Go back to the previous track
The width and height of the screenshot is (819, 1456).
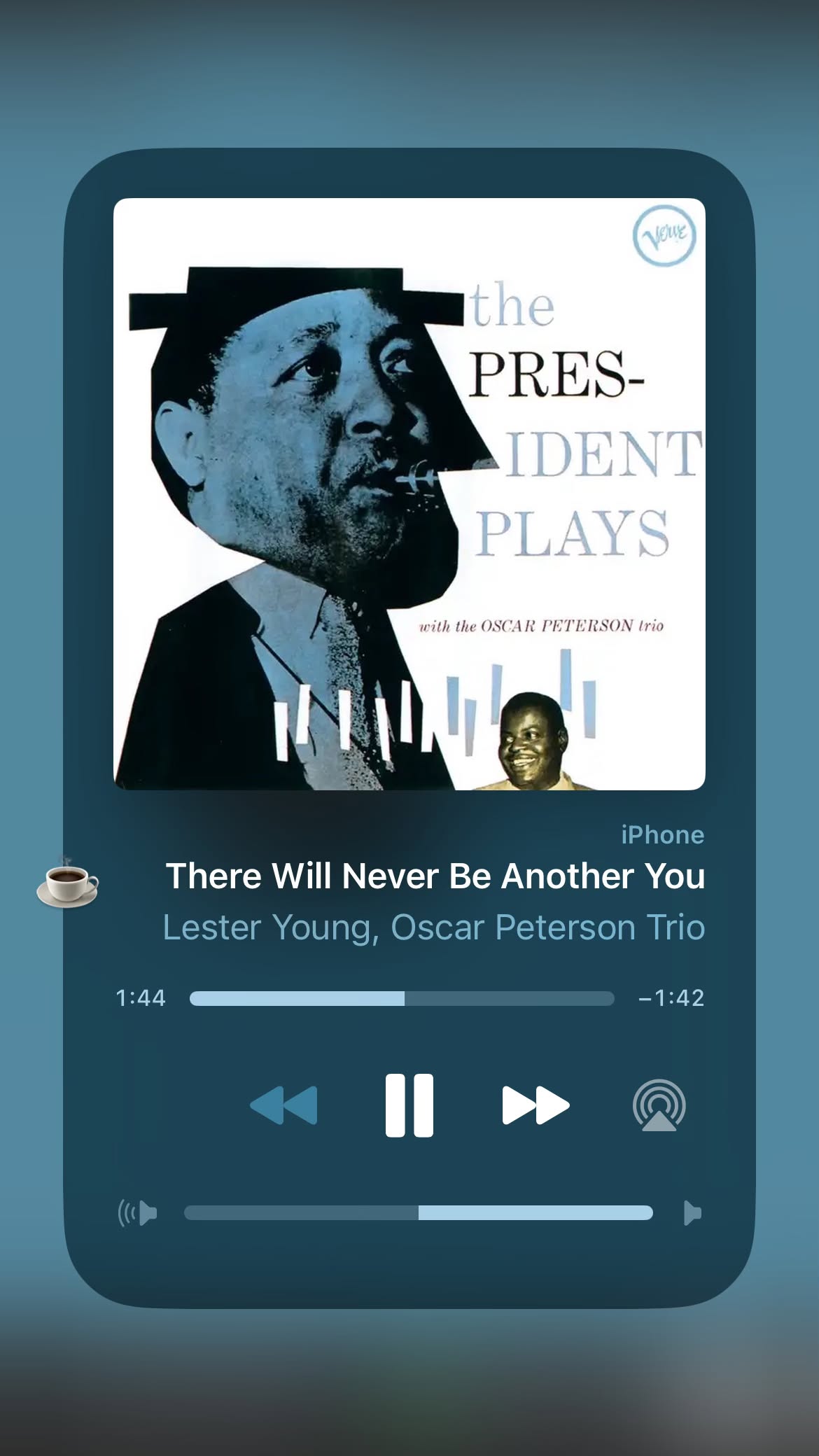283,1105
